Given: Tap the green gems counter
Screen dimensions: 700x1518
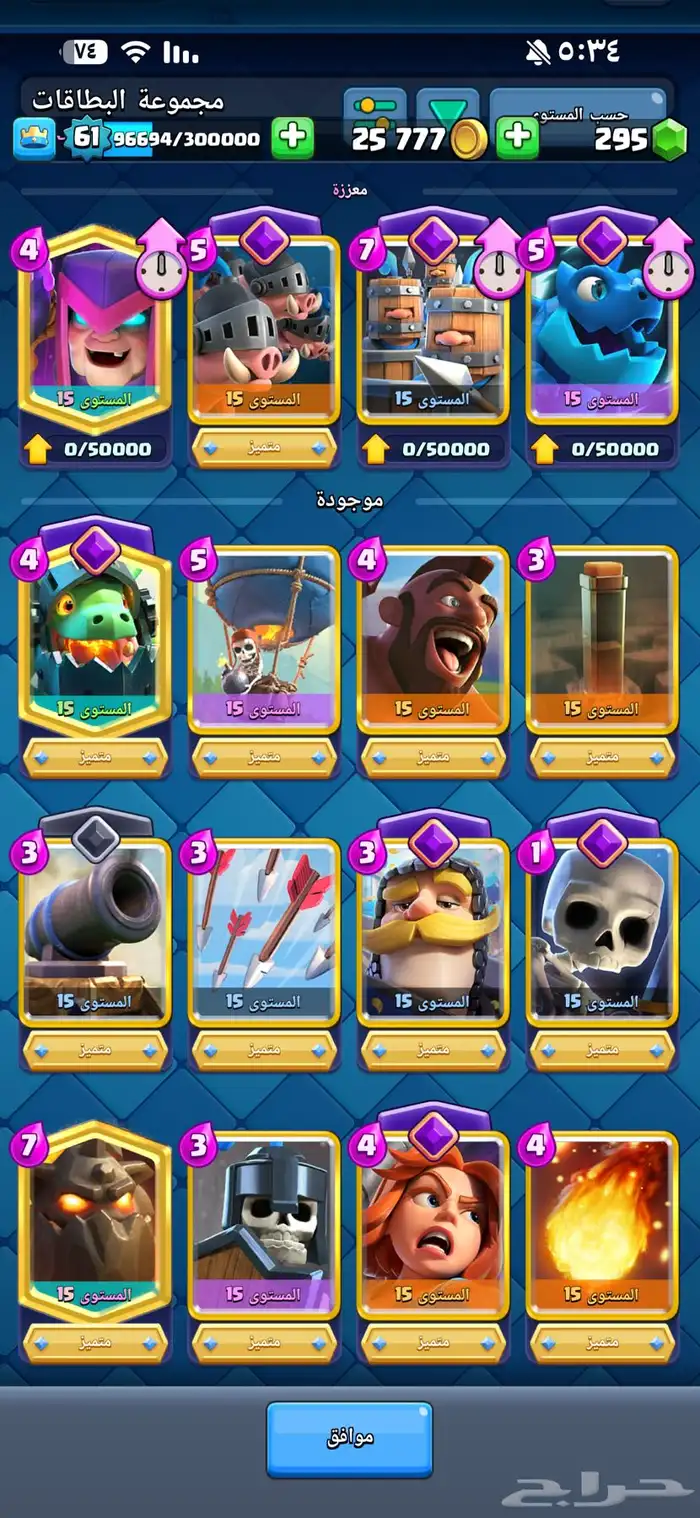Looking at the screenshot, I should click(637, 140).
